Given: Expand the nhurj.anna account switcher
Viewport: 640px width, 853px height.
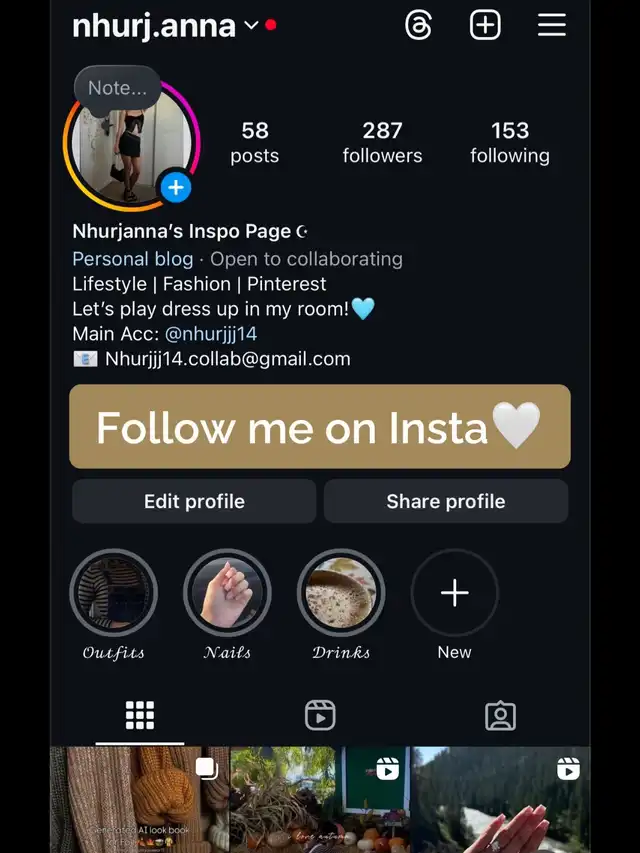Looking at the screenshot, I should 252,25.
